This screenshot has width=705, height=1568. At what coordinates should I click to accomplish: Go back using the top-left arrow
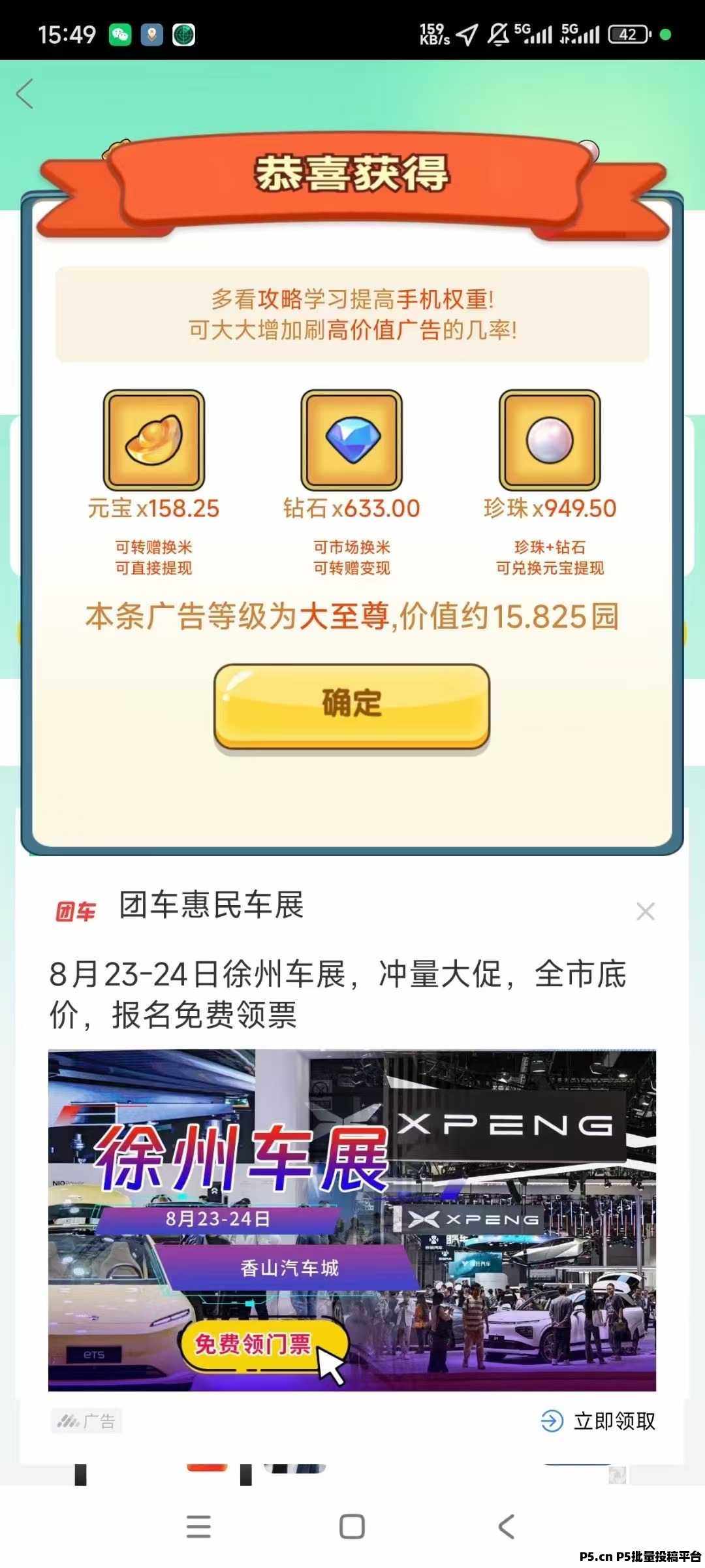pyautogui.click(x=25, y=94)
